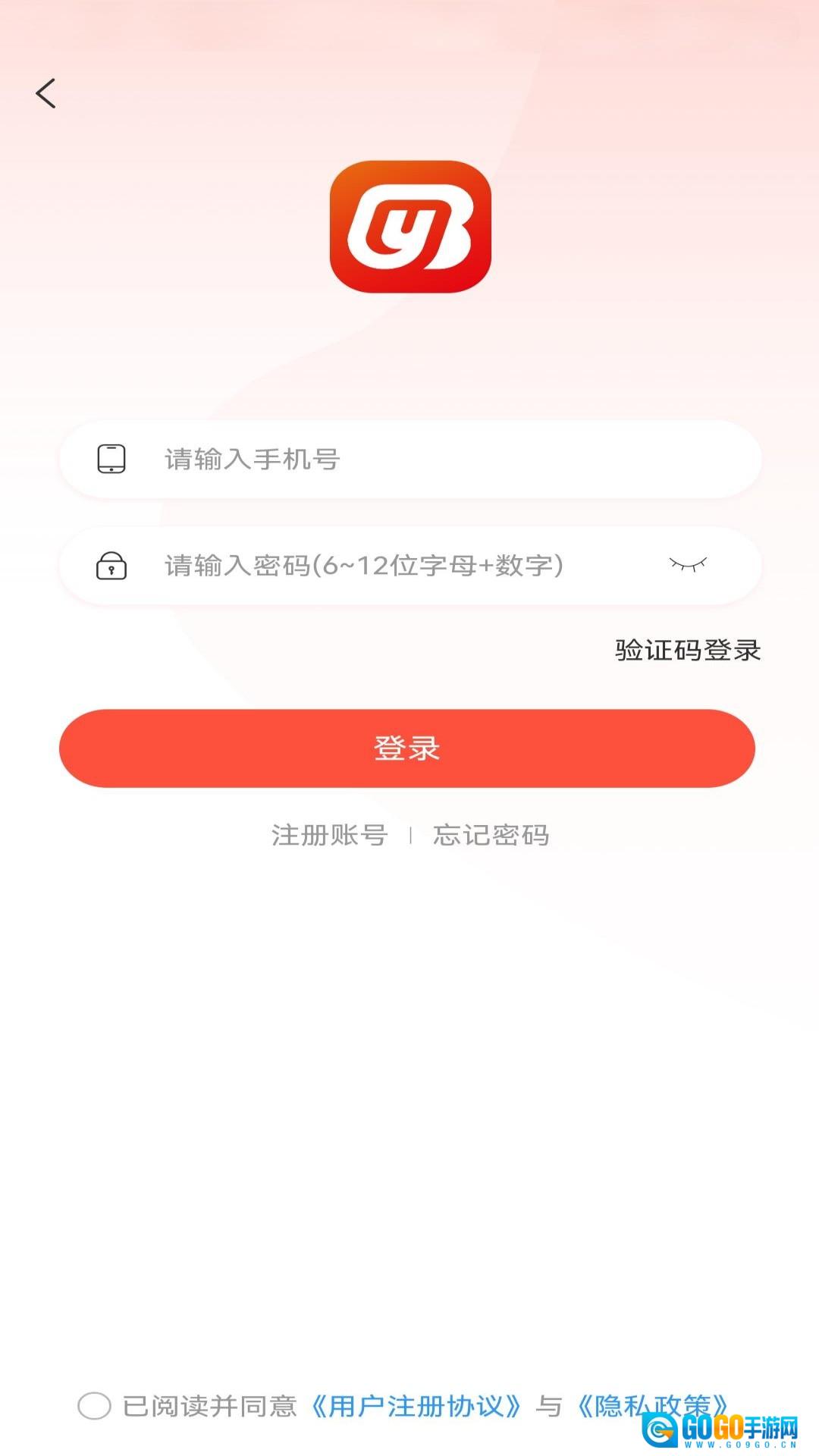Select the phone input field placeholder icon area

(x=112, y=458)
